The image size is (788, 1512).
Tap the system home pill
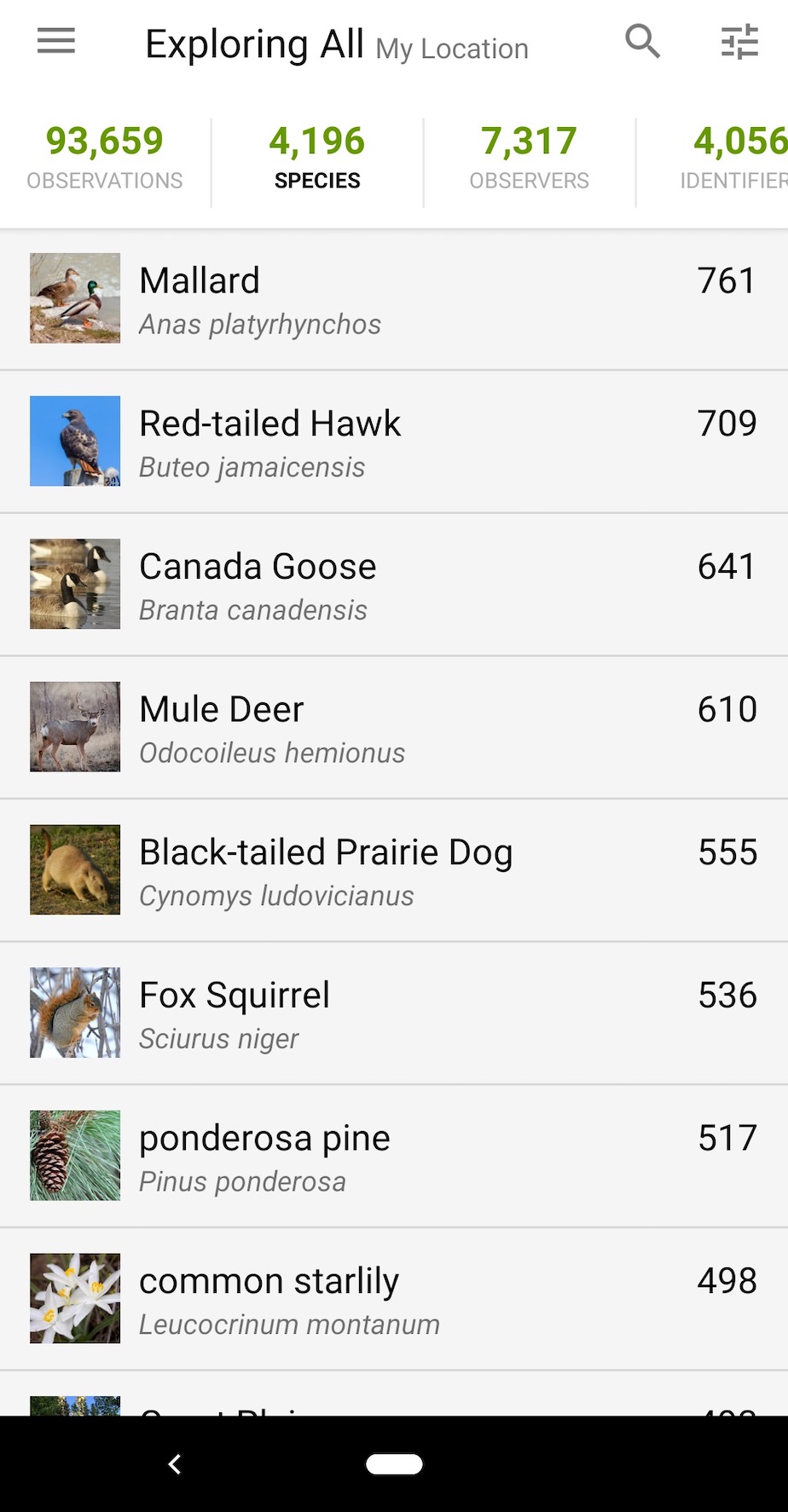(x=394, y=1464)
